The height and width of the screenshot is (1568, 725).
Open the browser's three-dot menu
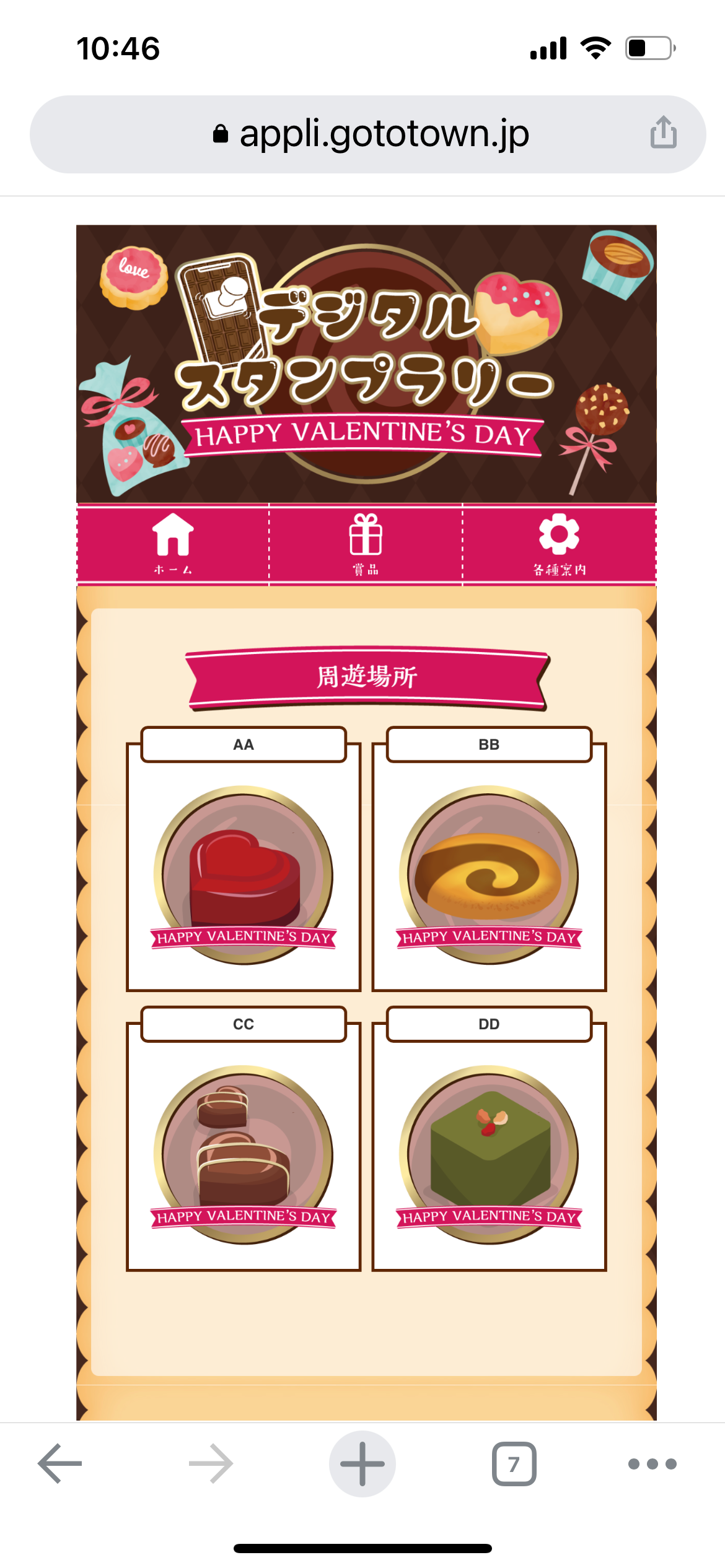click(652, 1464)
